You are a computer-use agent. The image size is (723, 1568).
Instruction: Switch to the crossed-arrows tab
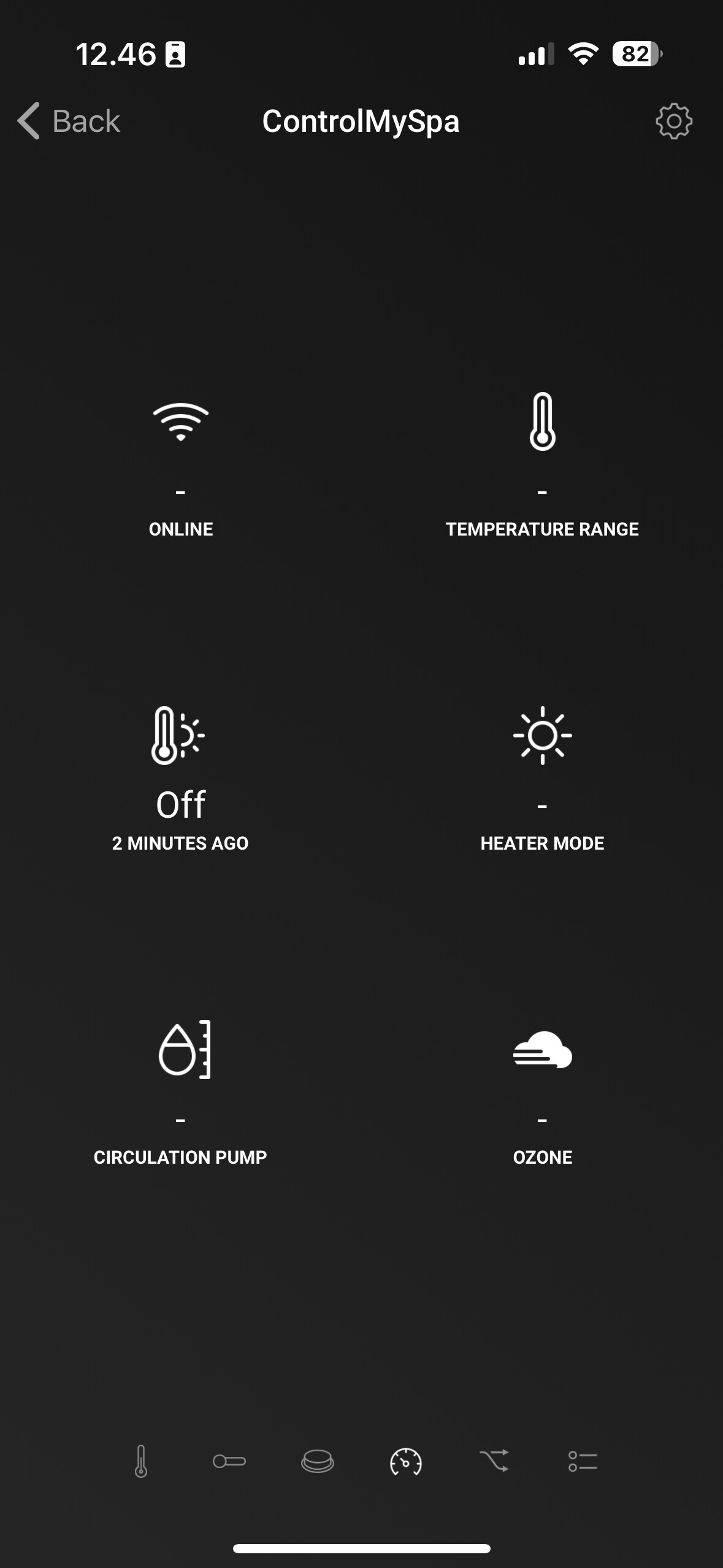tap(494, 1461)
